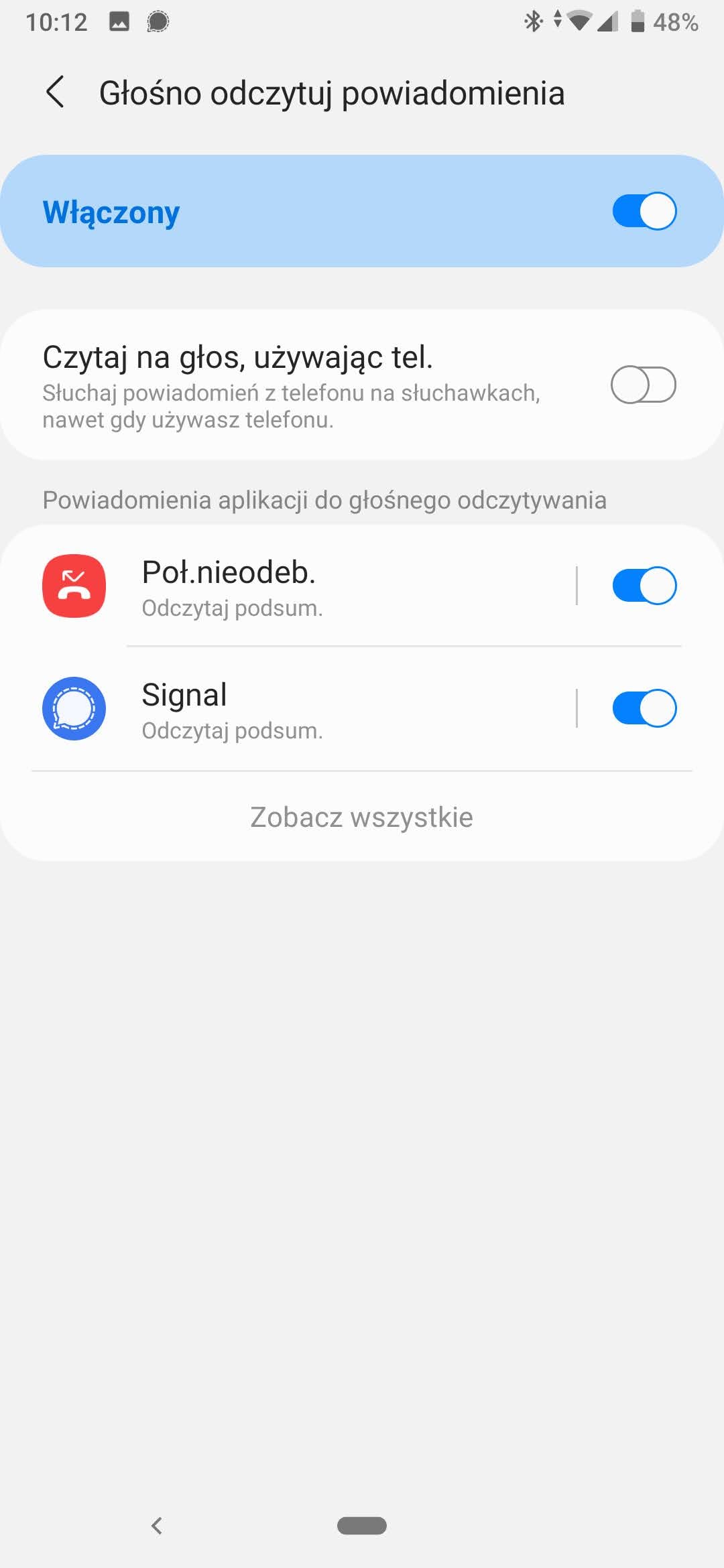Open Poł.nieodeb. read-aloud settings
The width and height of the screenshot is (724, 1568).
tap(302, 587)
